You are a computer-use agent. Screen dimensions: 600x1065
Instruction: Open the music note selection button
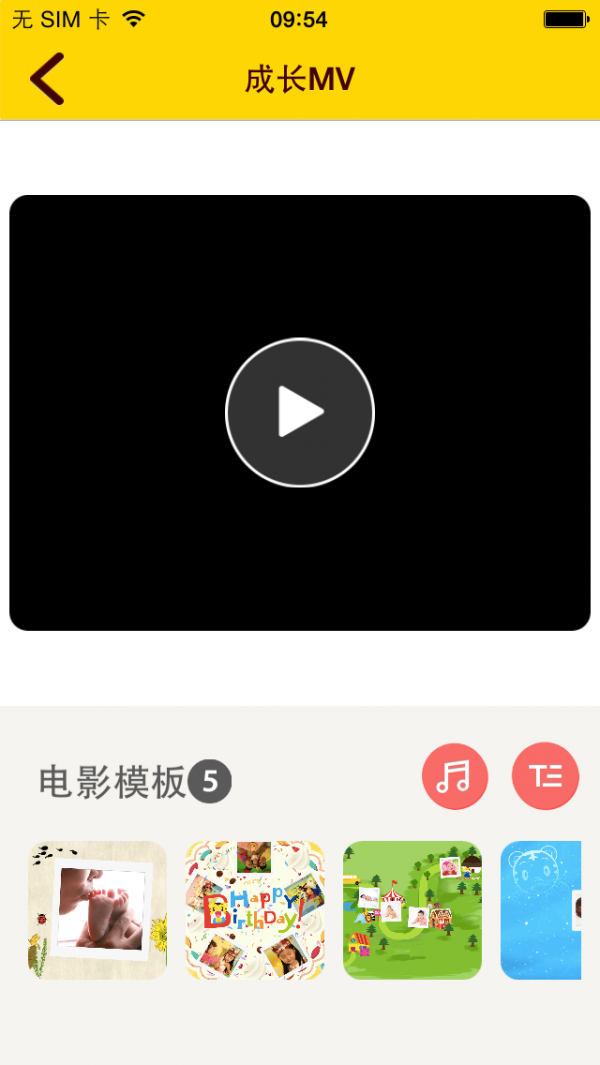click(x=455, y=776)
